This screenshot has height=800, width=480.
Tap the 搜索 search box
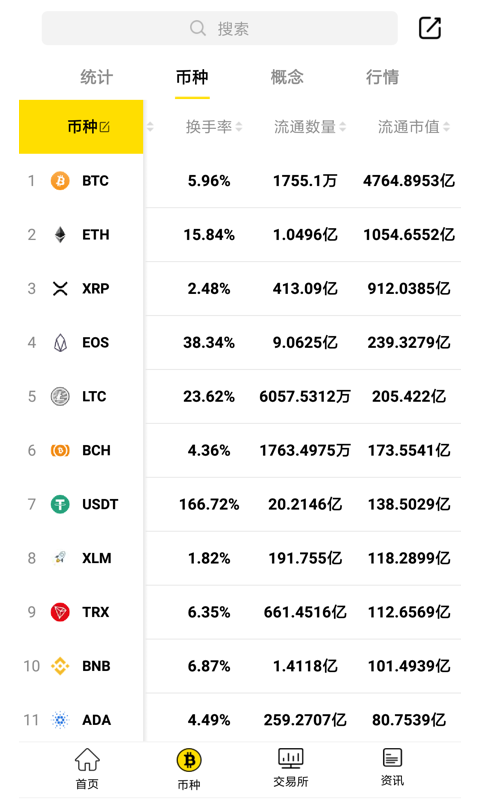pyautogui.click(x=219, y=28)
